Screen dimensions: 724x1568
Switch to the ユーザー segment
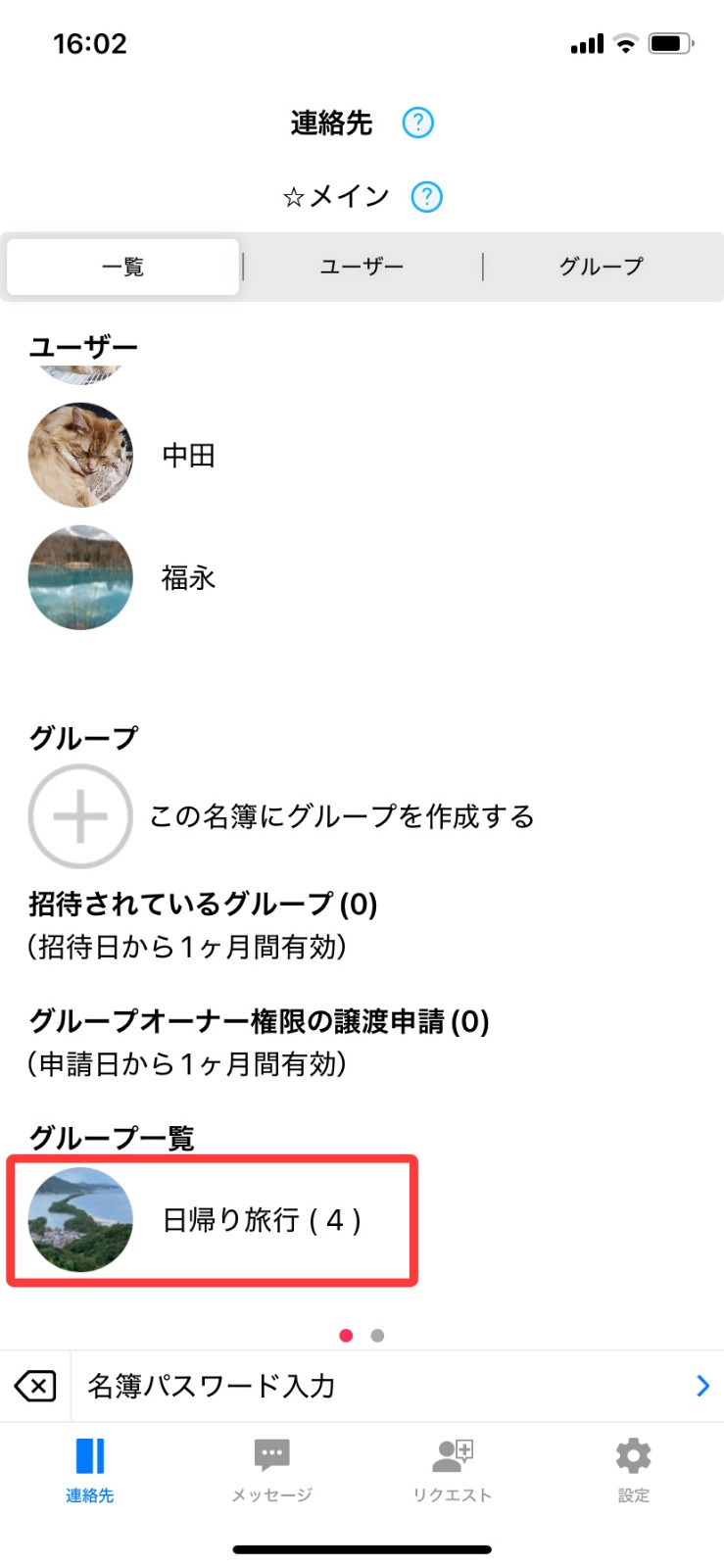pos(362,267)
